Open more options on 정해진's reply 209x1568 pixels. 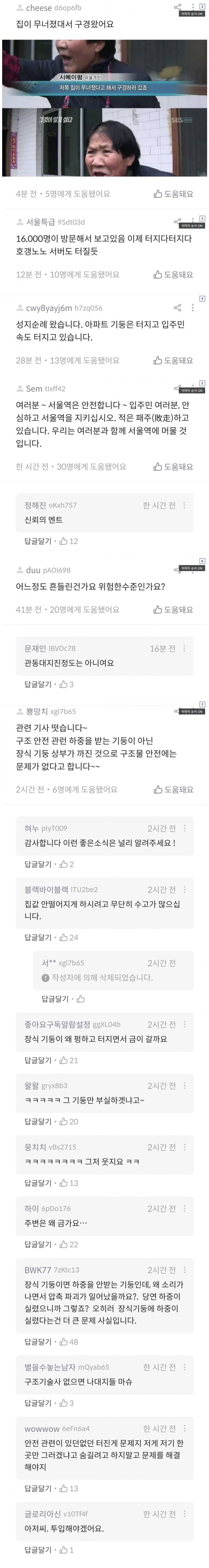click(185, 505)
